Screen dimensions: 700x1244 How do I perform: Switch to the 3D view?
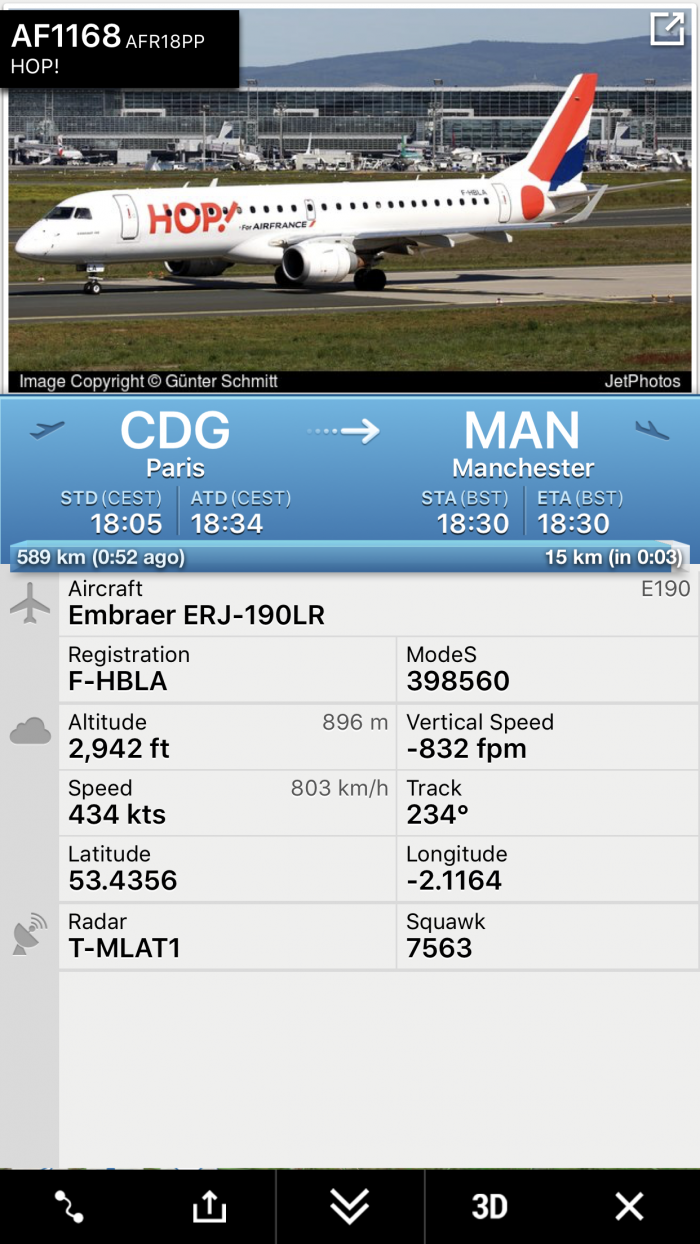pos(489,1207)
